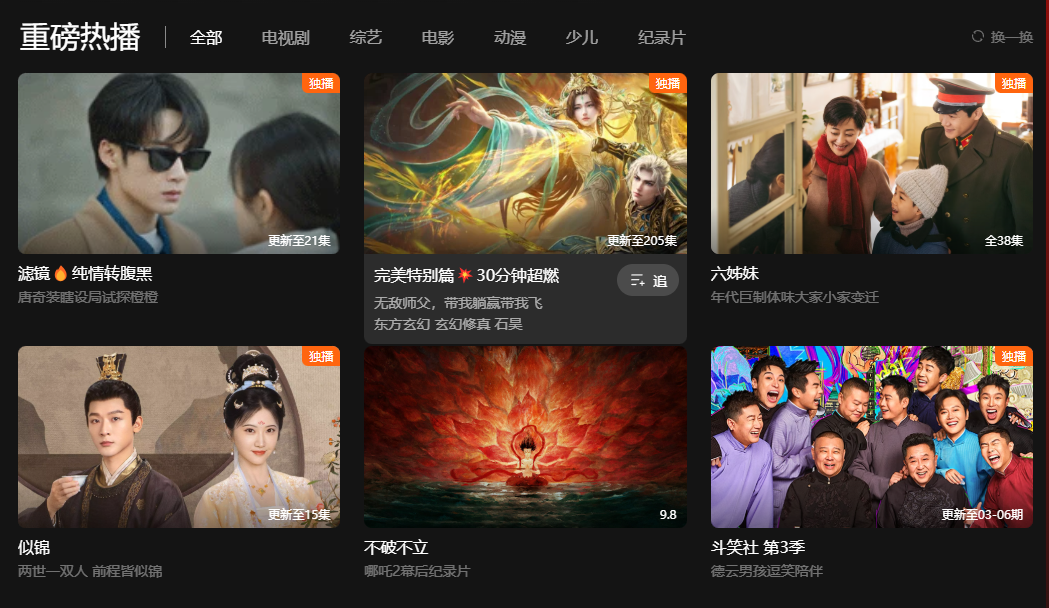Screen dimensions: 1049x608
Task: Open the 纪录片 tab
Action: coord(661,38)
